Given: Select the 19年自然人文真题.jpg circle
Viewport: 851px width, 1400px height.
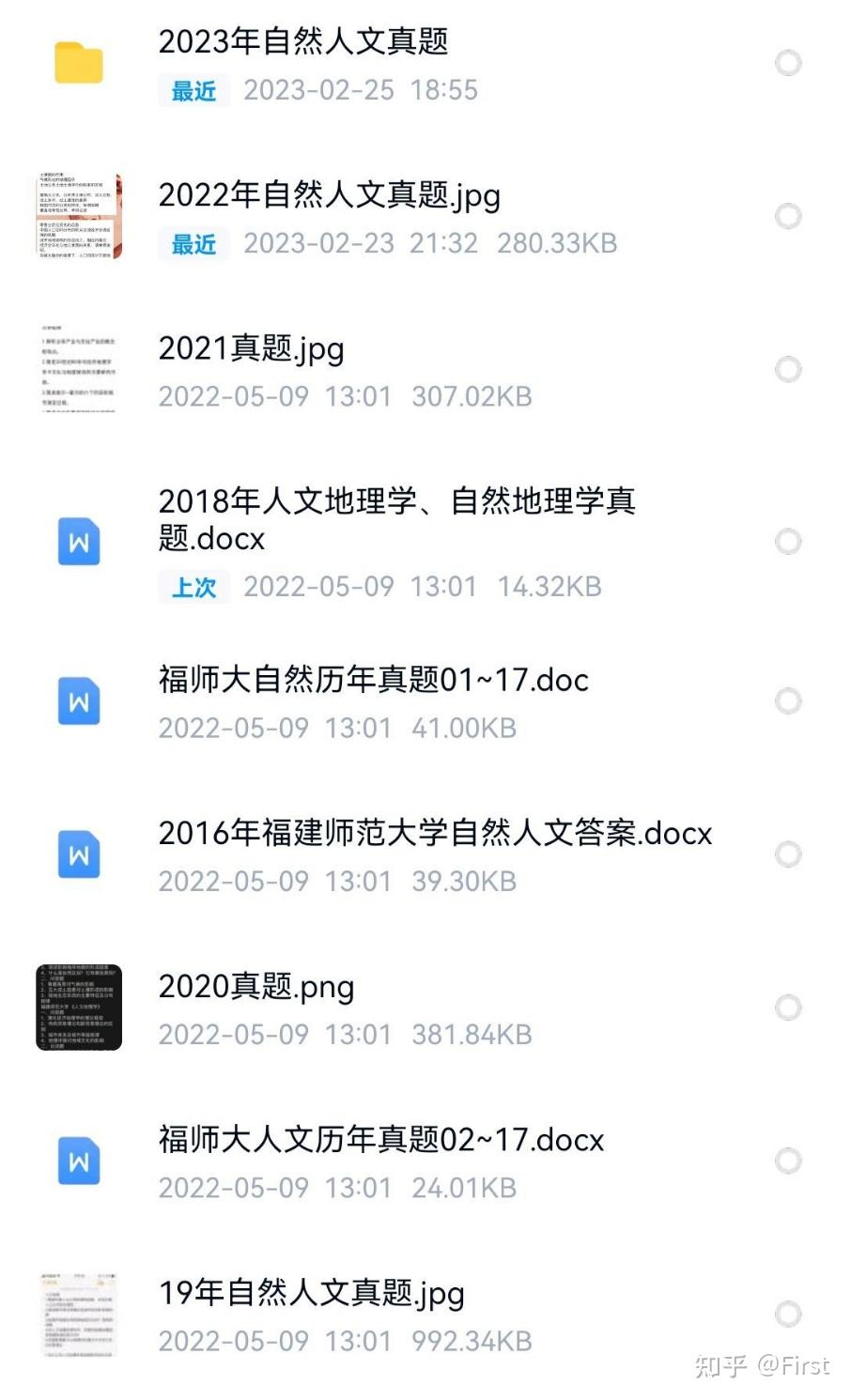Looking at the screenshot, I should tap(788, 1314).
